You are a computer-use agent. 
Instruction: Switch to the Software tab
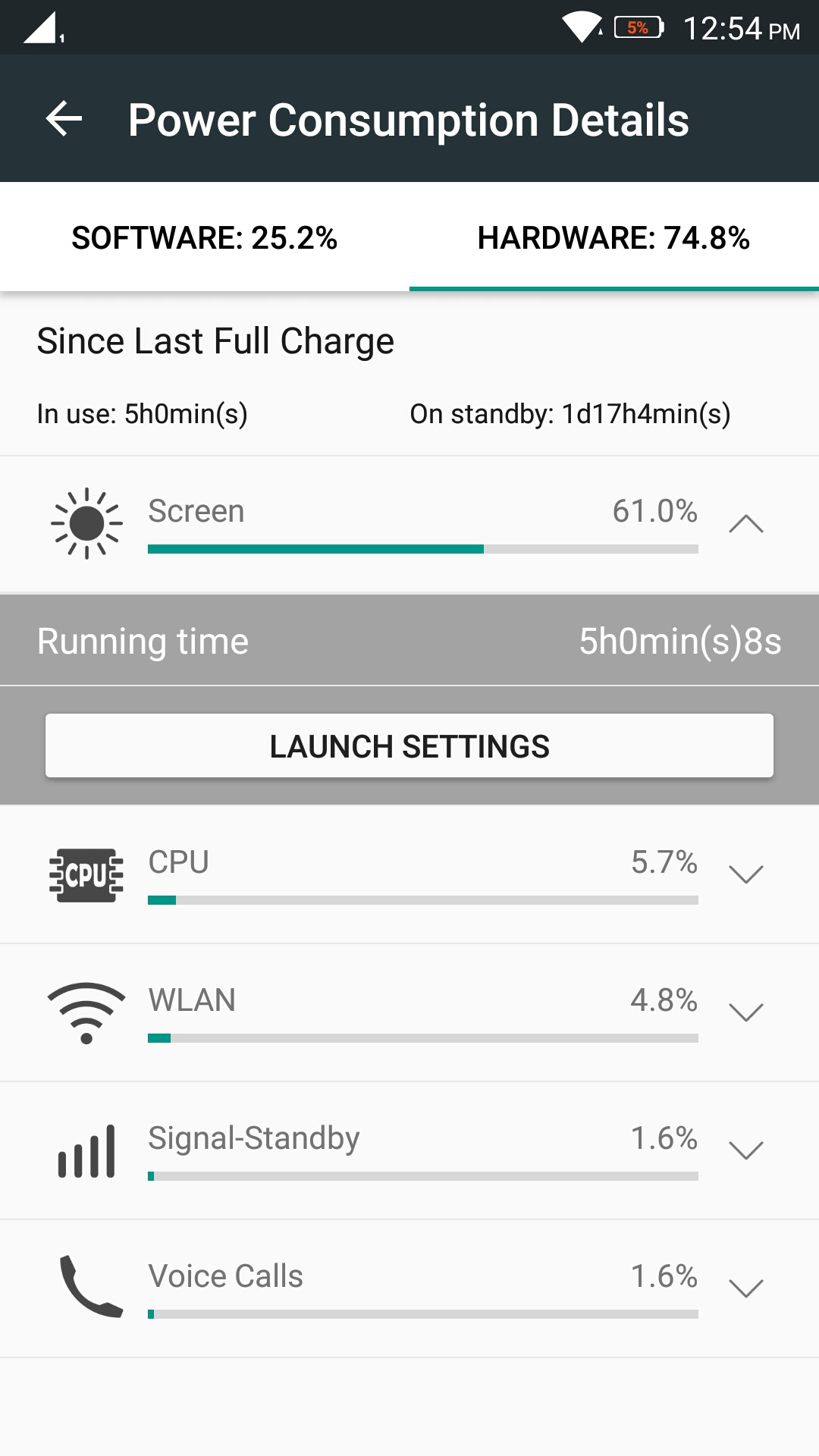click(205, 237)
